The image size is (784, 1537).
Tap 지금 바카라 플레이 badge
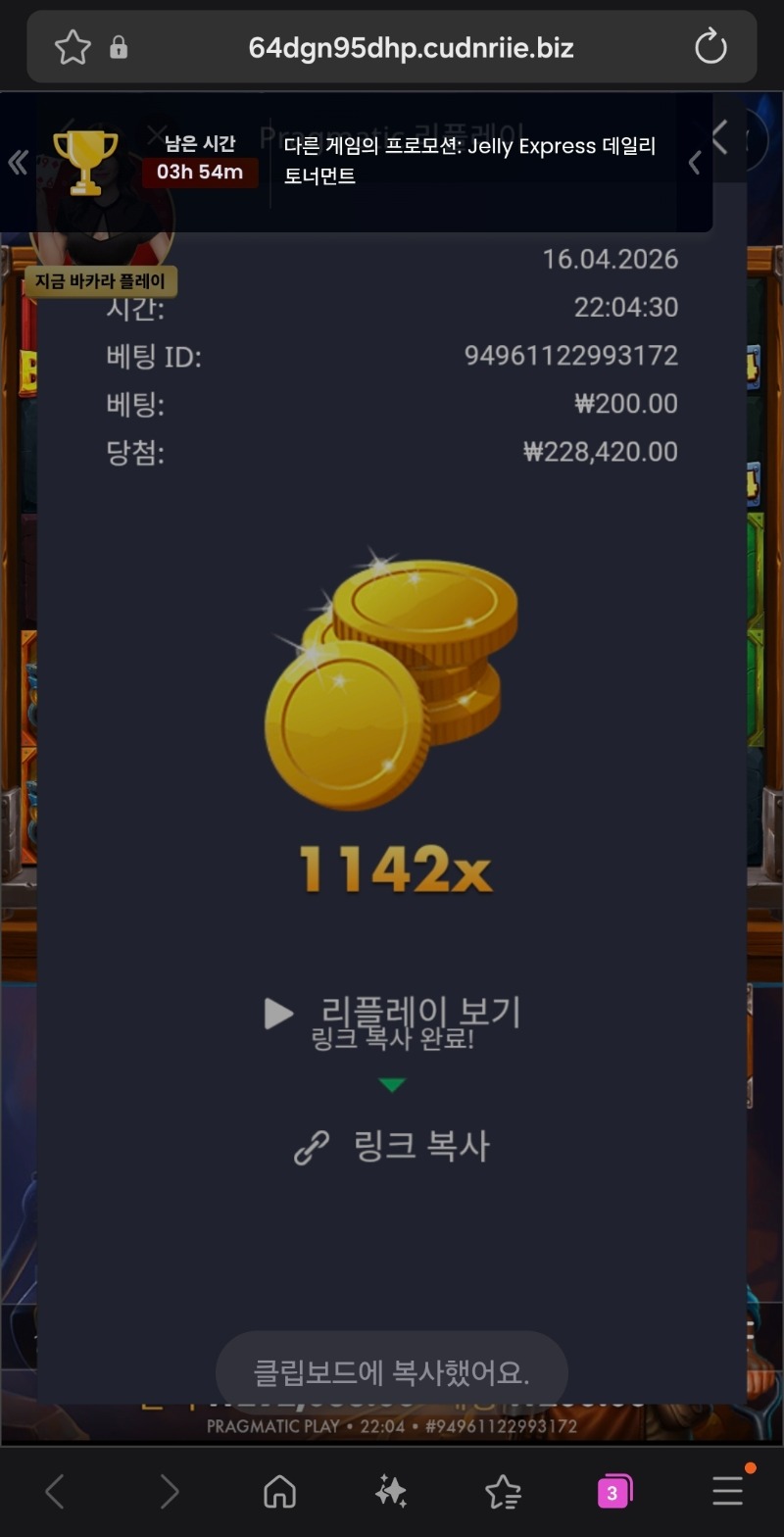(x=101, y=281)
